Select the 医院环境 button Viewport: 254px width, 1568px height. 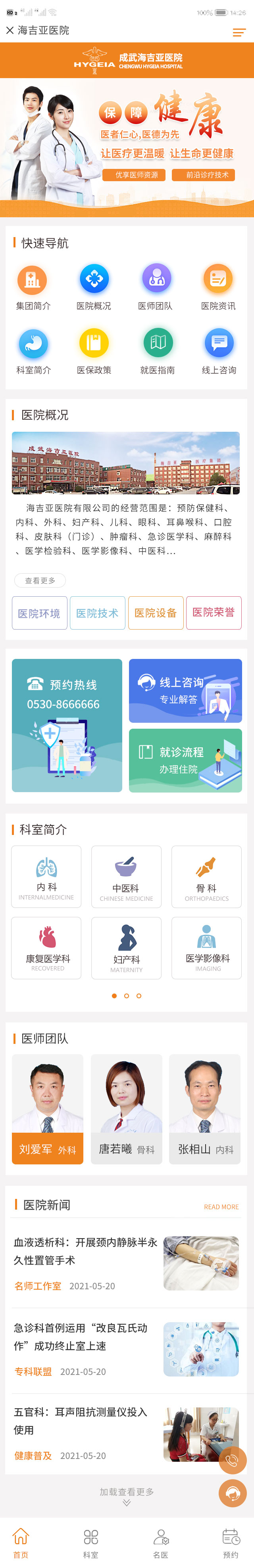[39, 613]
